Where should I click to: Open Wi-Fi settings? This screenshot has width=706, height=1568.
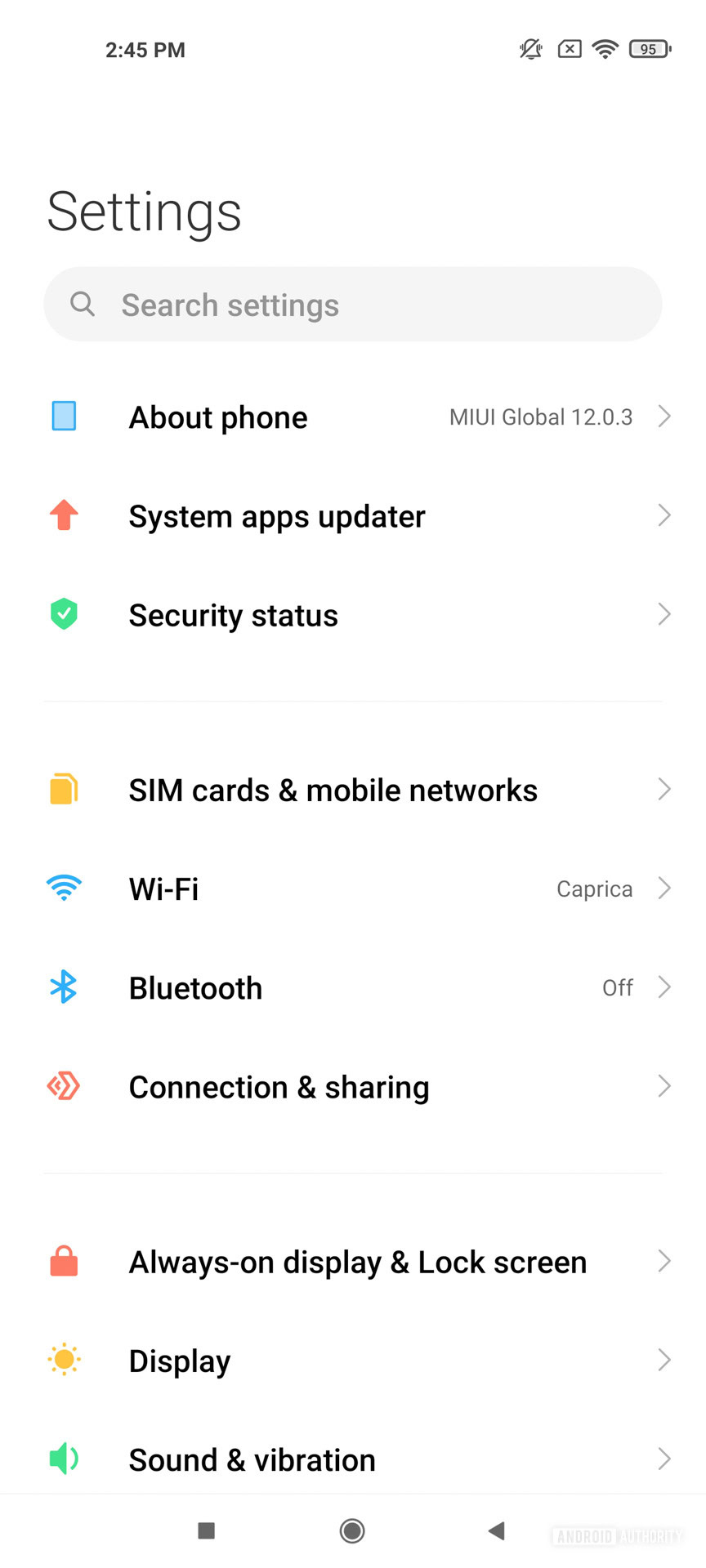point(351,889)
